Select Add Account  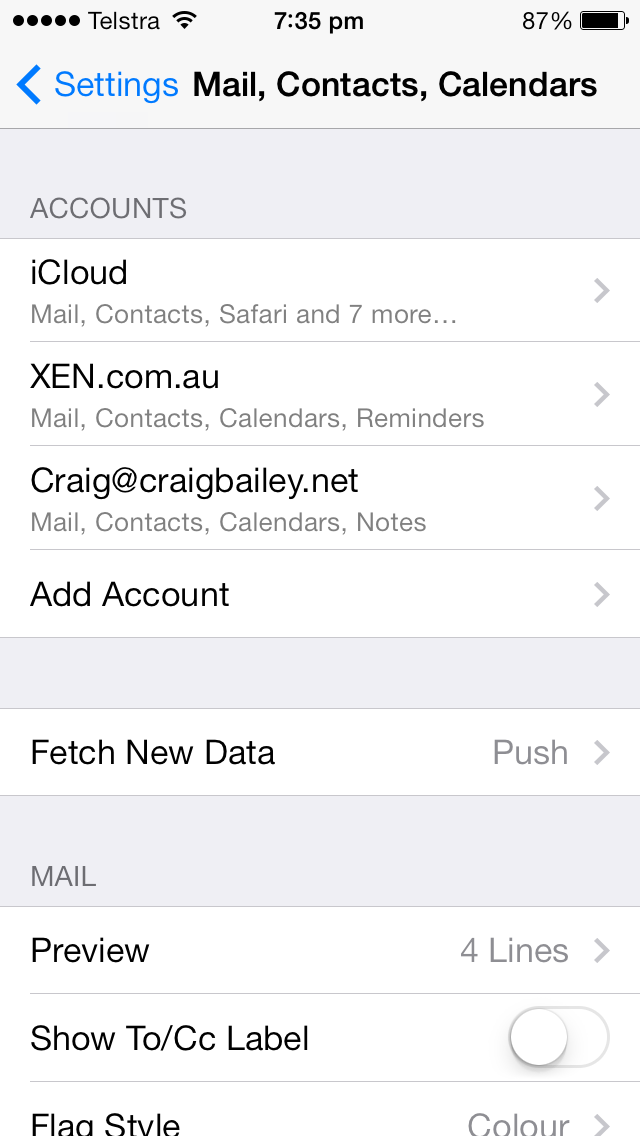pos(320,594)
